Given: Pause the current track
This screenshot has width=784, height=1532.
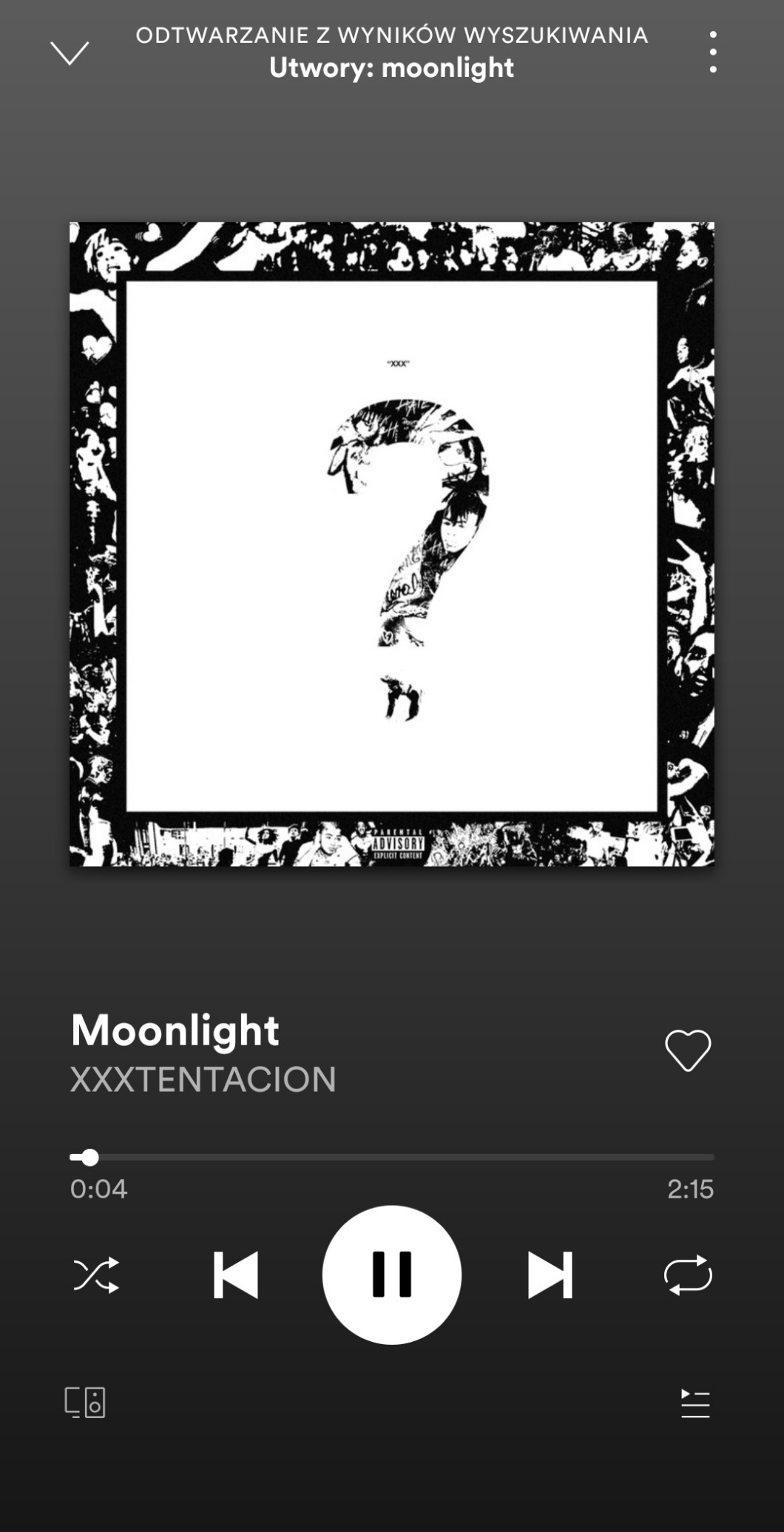Looking at the screenshot, I should [x=392, y=1275].
